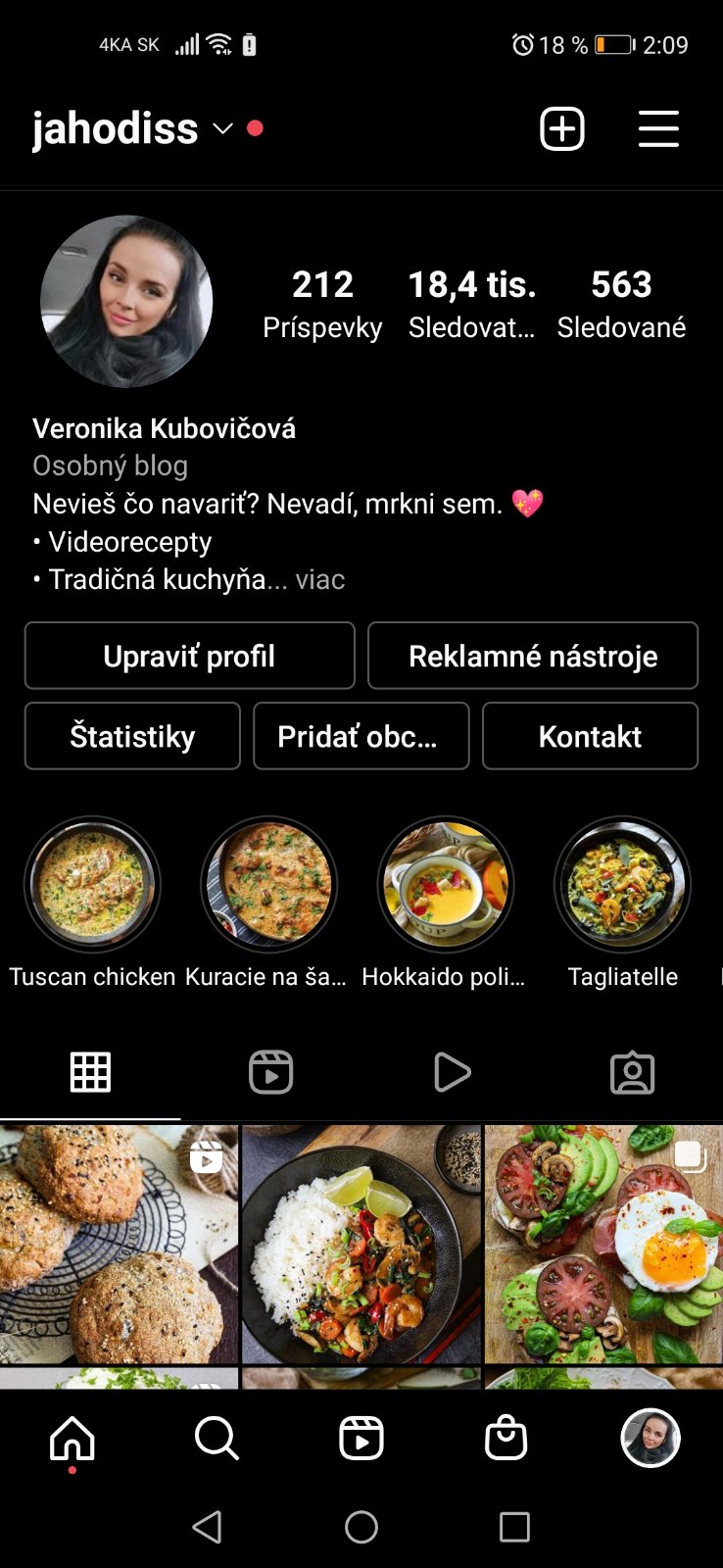Switch to the tagged photos tab
Screen dimensions: 723x1568
pyautogui.click(x=632, y=1072)
